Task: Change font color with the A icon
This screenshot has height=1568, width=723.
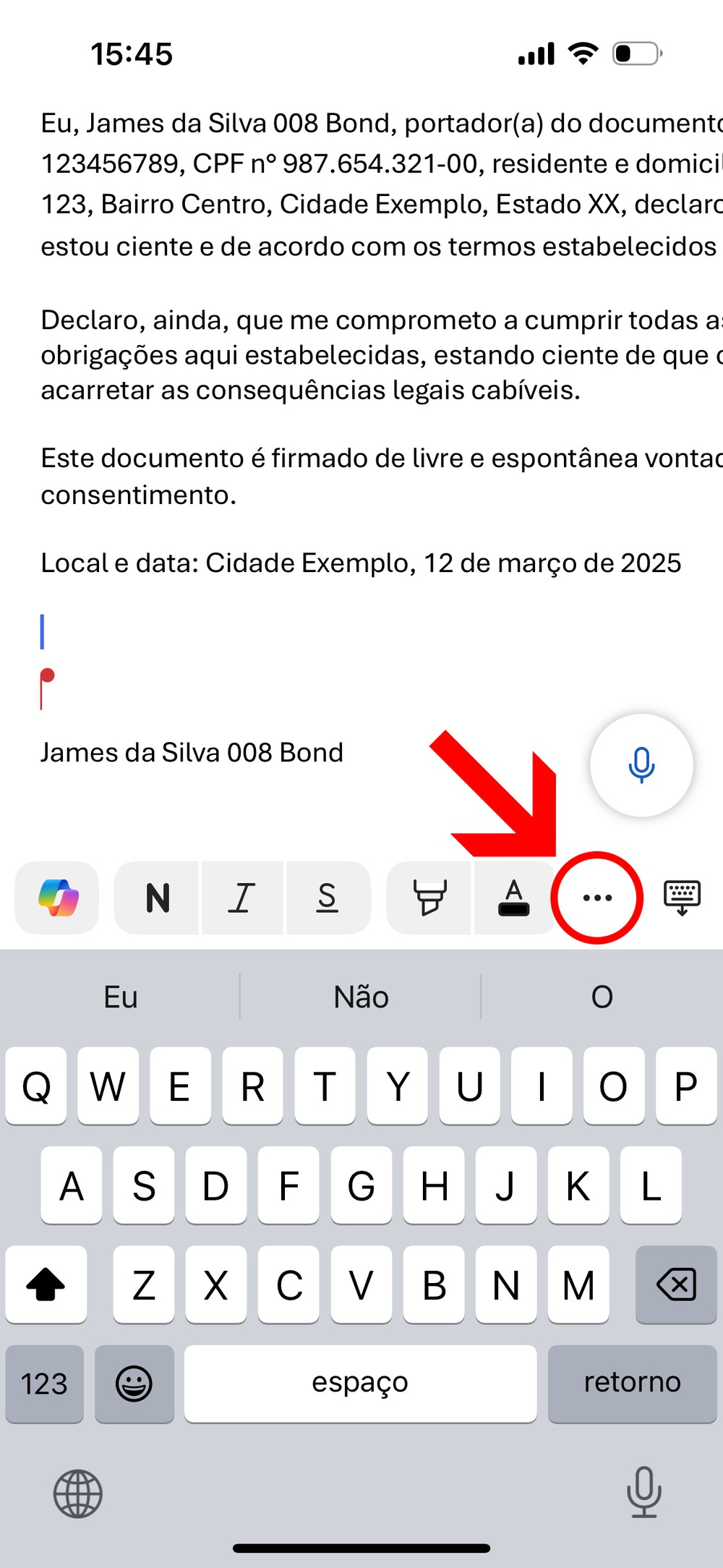Action: coord(513,898)
